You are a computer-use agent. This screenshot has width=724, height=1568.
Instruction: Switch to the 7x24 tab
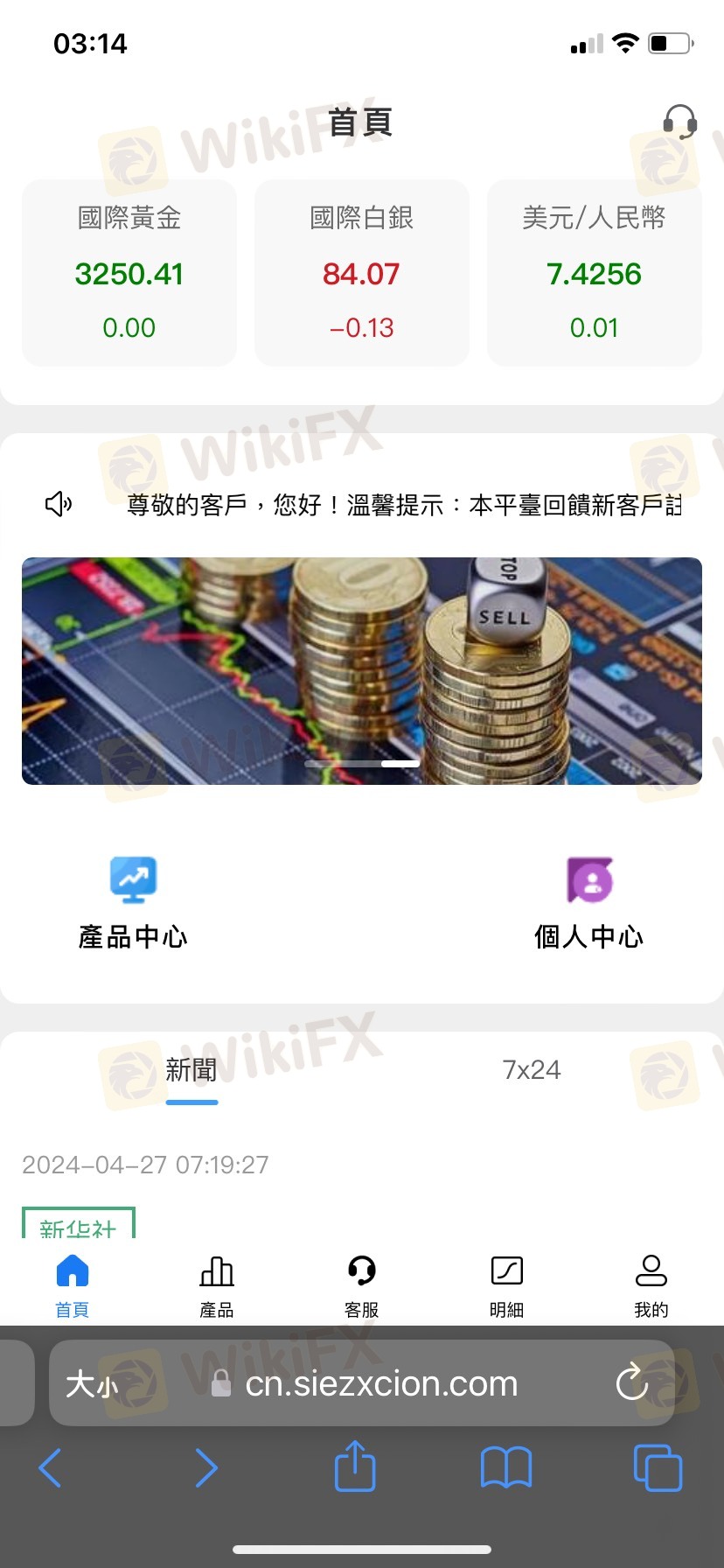tap(532, 1070)
